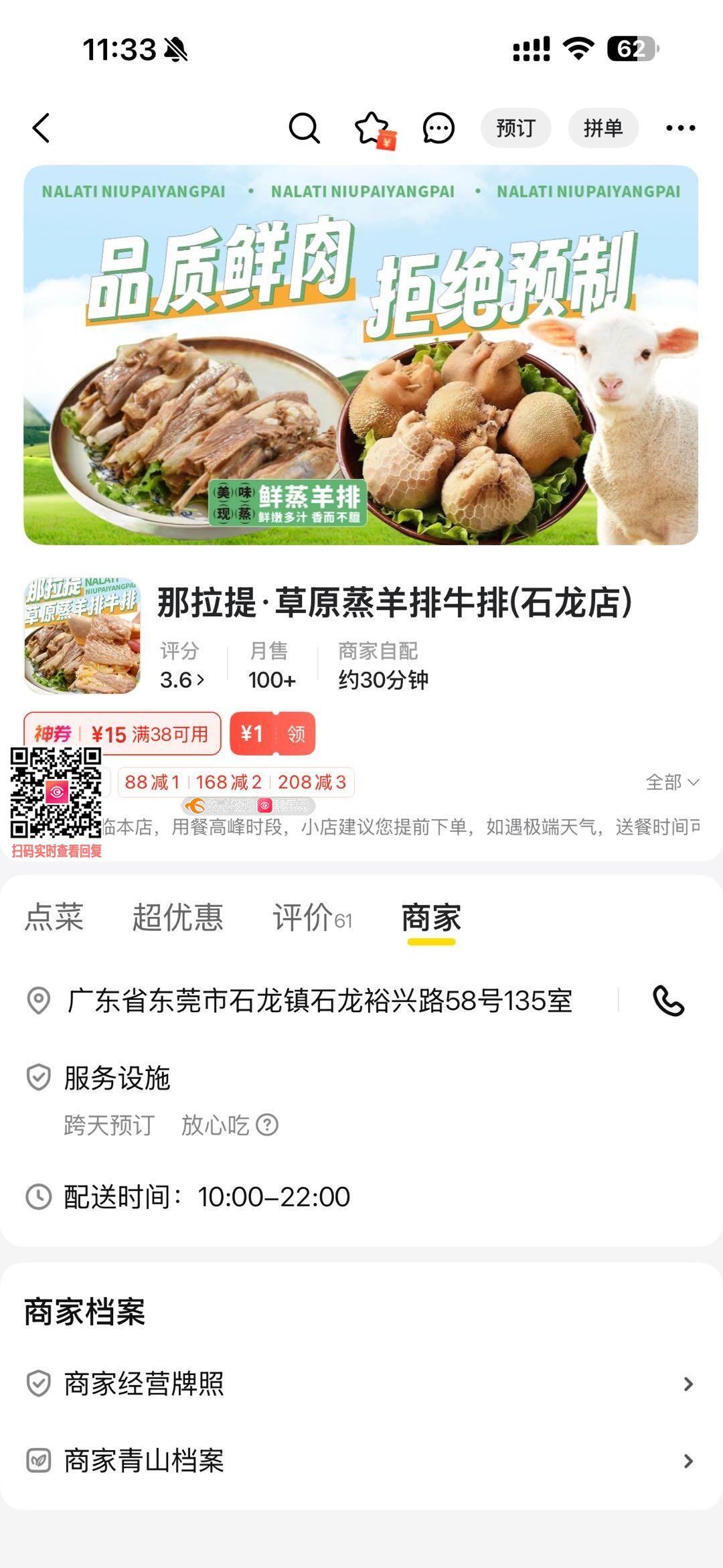The height and width of the screenshot is (1568, 723).
Task: Show the help info for 放心吃
Action: (x=267, y=1125)
